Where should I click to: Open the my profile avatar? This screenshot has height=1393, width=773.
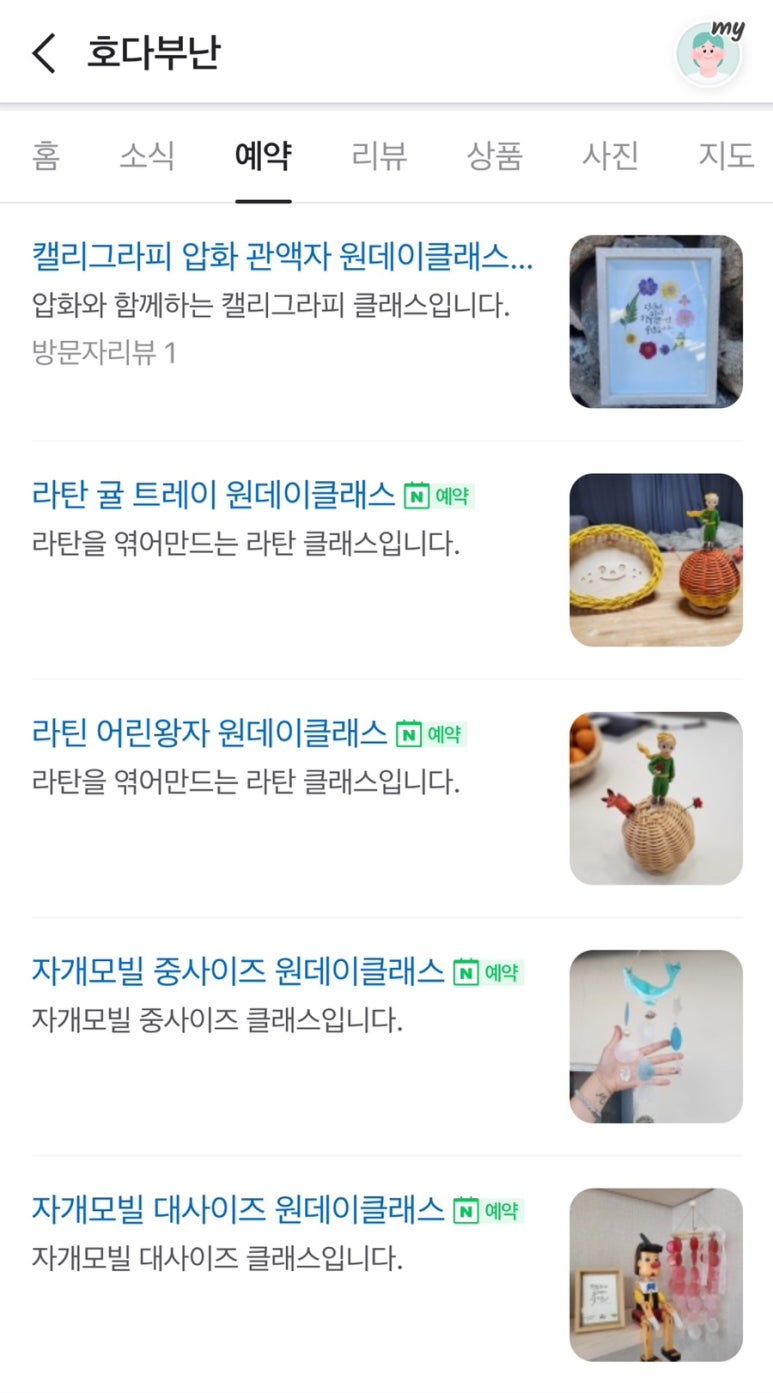point(708,53)
